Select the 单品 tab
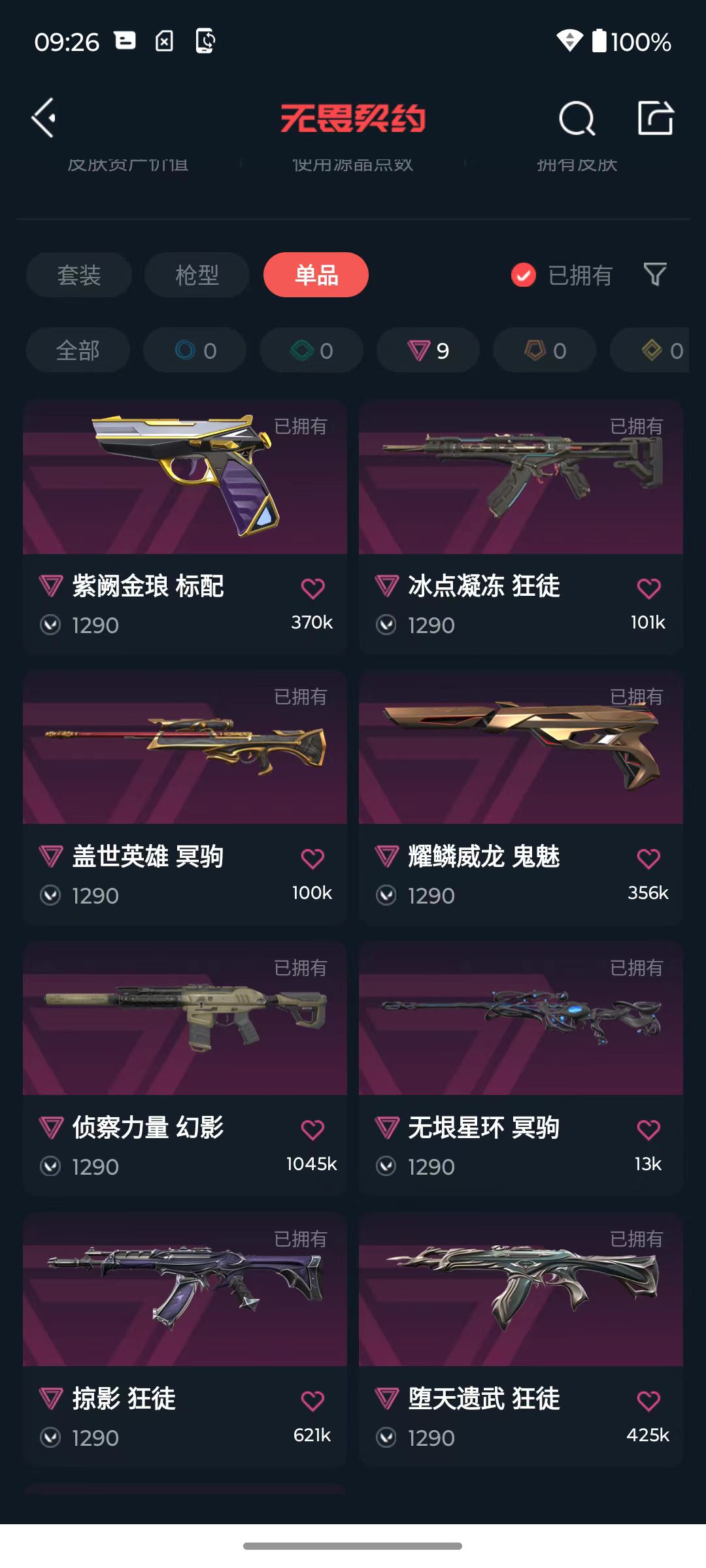 [316, 275]
